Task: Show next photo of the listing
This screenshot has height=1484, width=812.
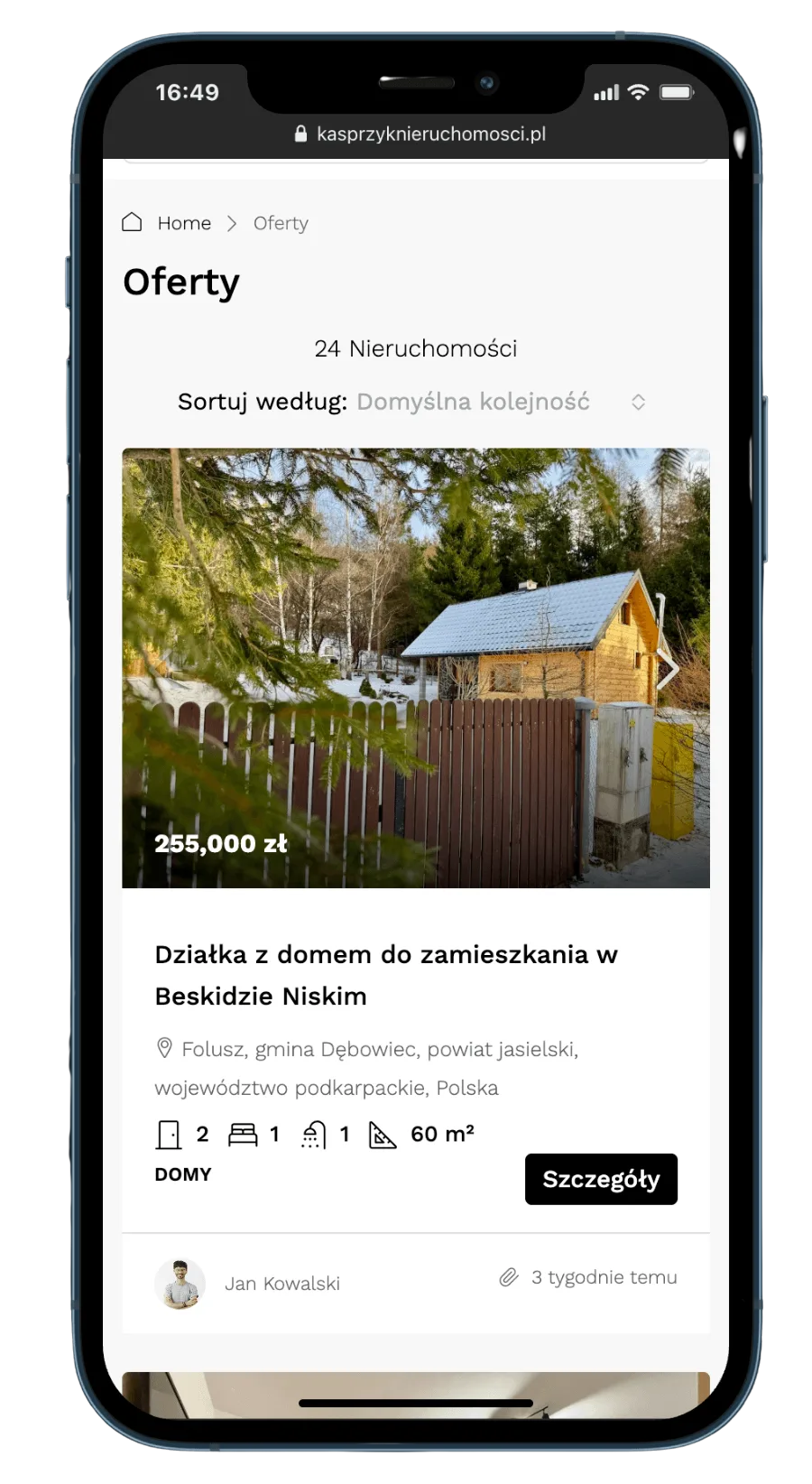Action: (x=668, y=669)
